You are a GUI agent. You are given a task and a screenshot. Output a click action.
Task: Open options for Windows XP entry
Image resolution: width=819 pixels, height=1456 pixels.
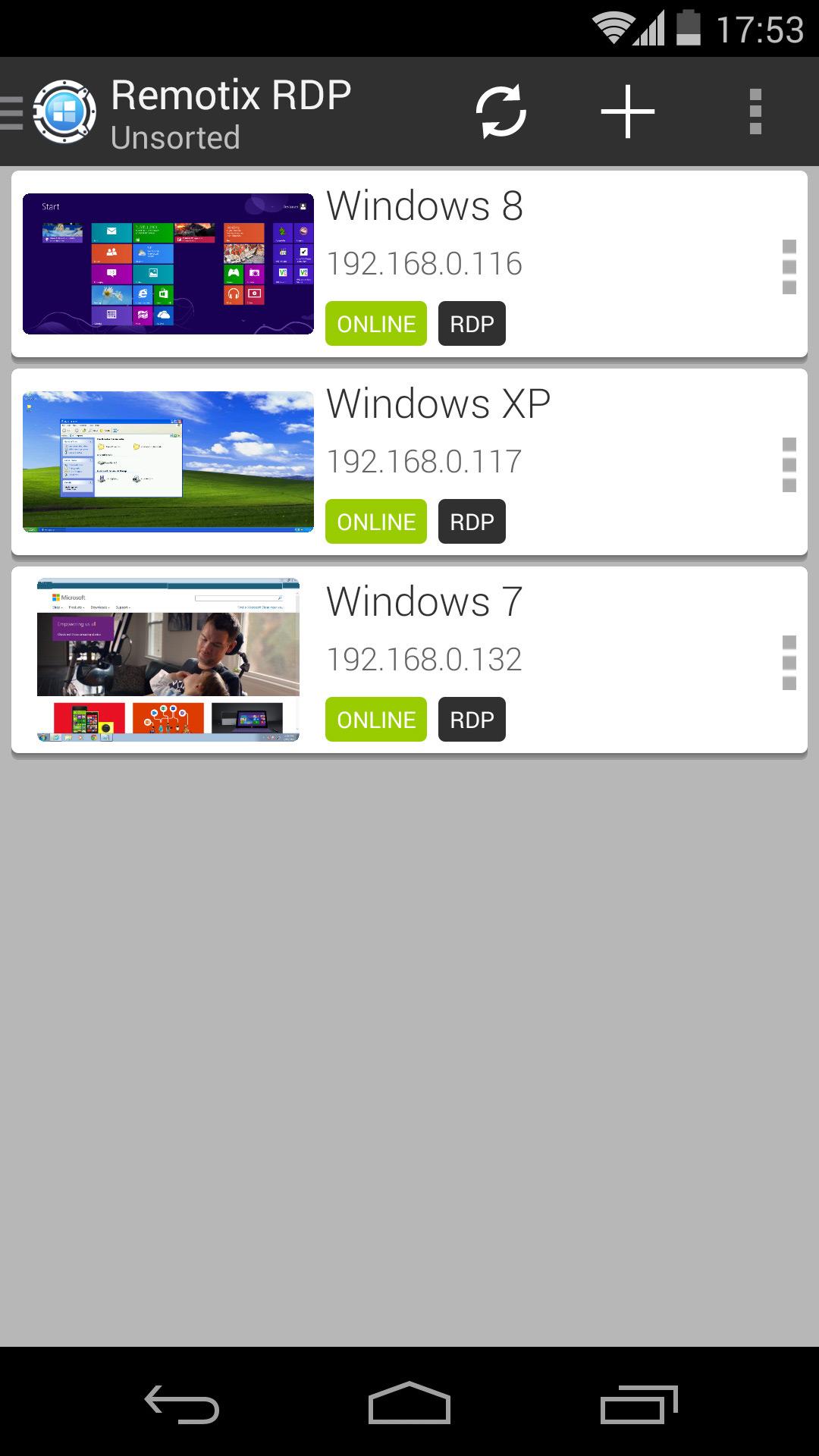[x=789, y=465]
